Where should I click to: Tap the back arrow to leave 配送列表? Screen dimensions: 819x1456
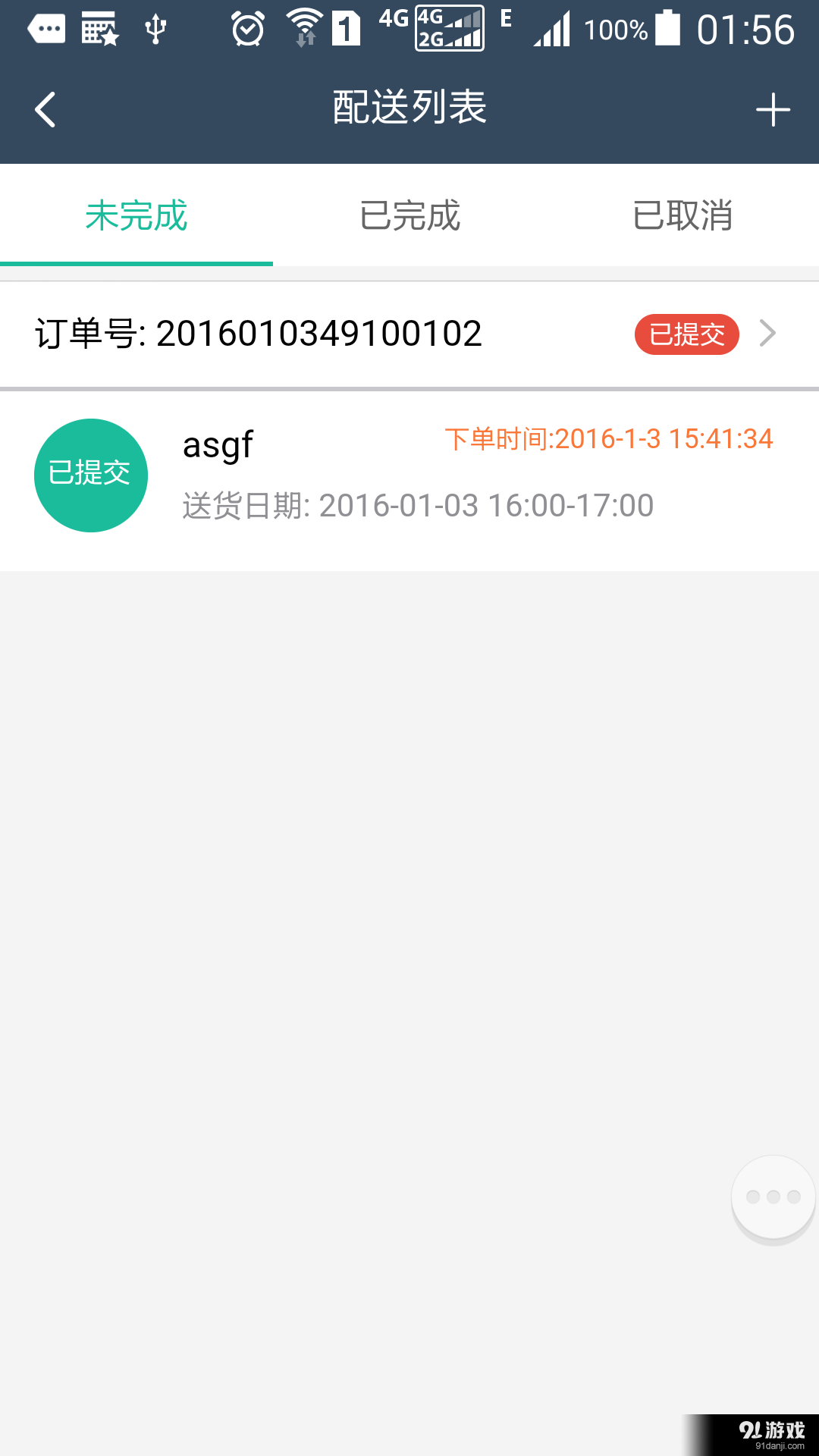tap(45, 108)
